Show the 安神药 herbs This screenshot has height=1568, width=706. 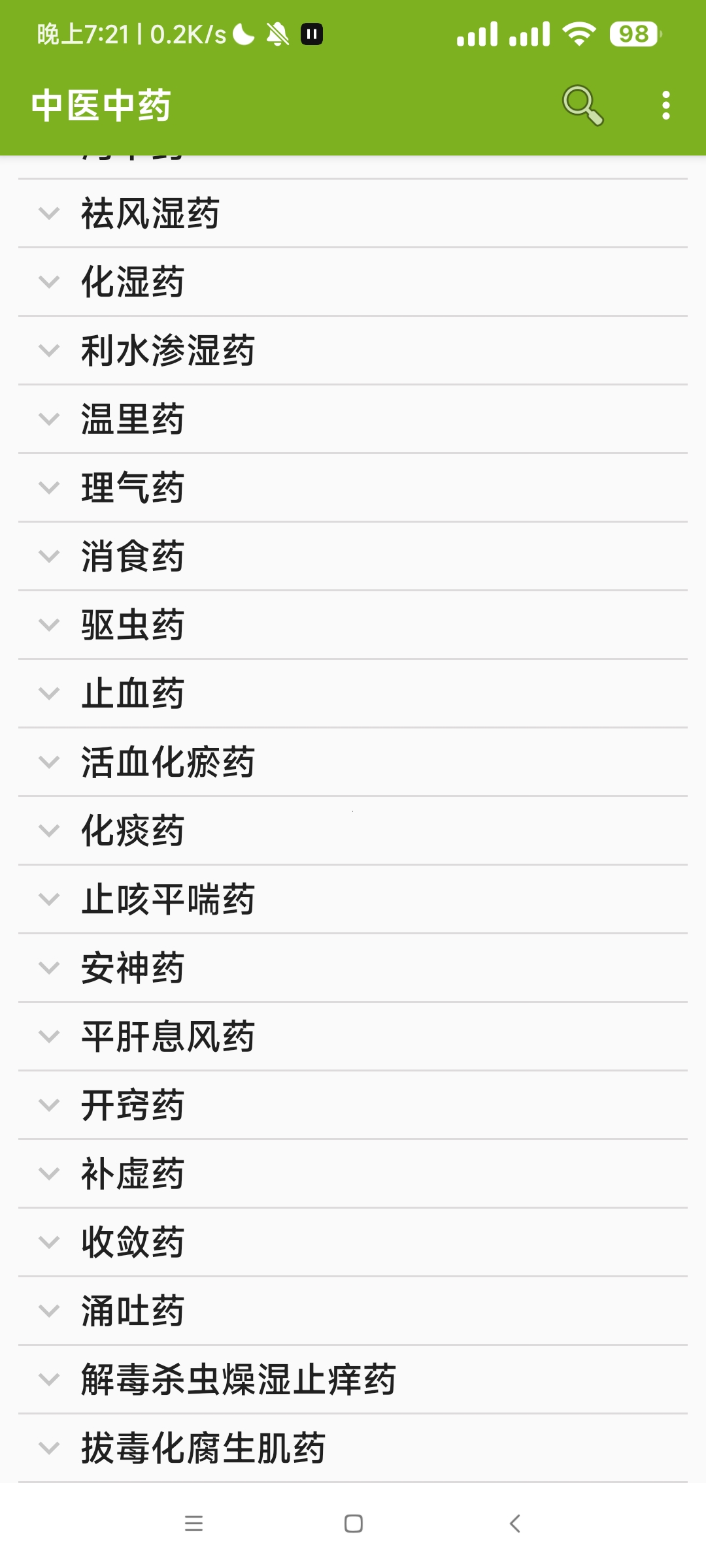pyautogui.click(x=133, y=968)
